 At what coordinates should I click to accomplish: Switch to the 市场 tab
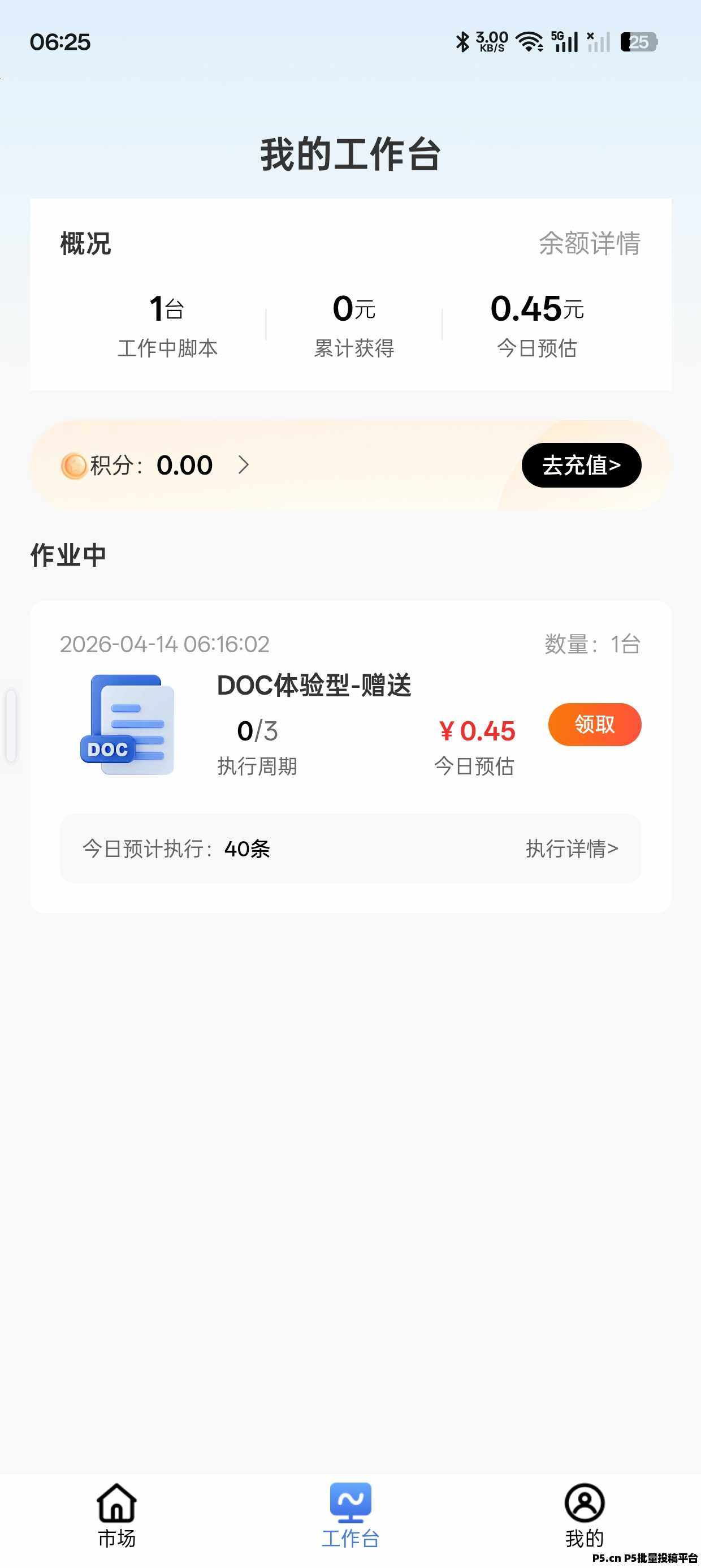(116, 1515)
